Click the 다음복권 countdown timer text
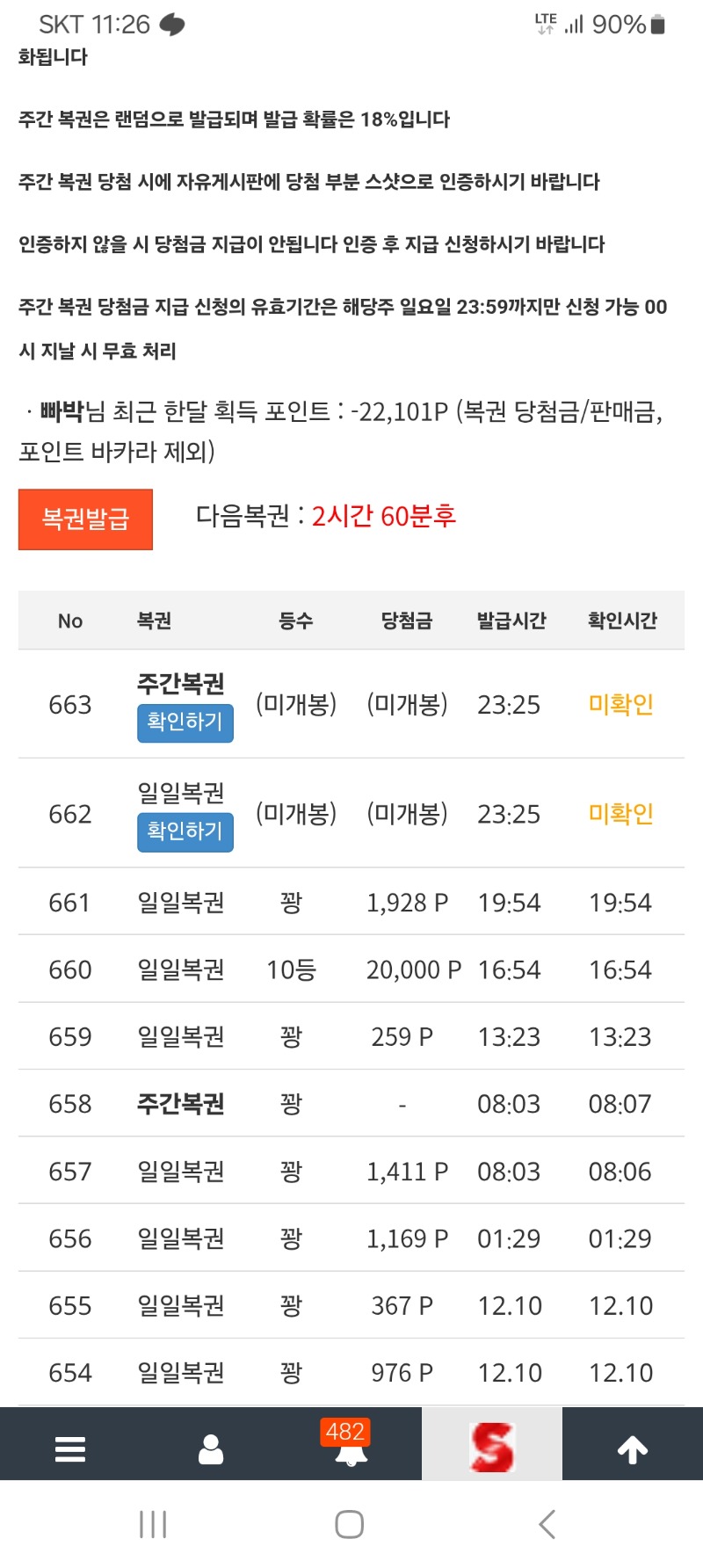The height and width of the screenshot is (1568, 703). point(327,518)
